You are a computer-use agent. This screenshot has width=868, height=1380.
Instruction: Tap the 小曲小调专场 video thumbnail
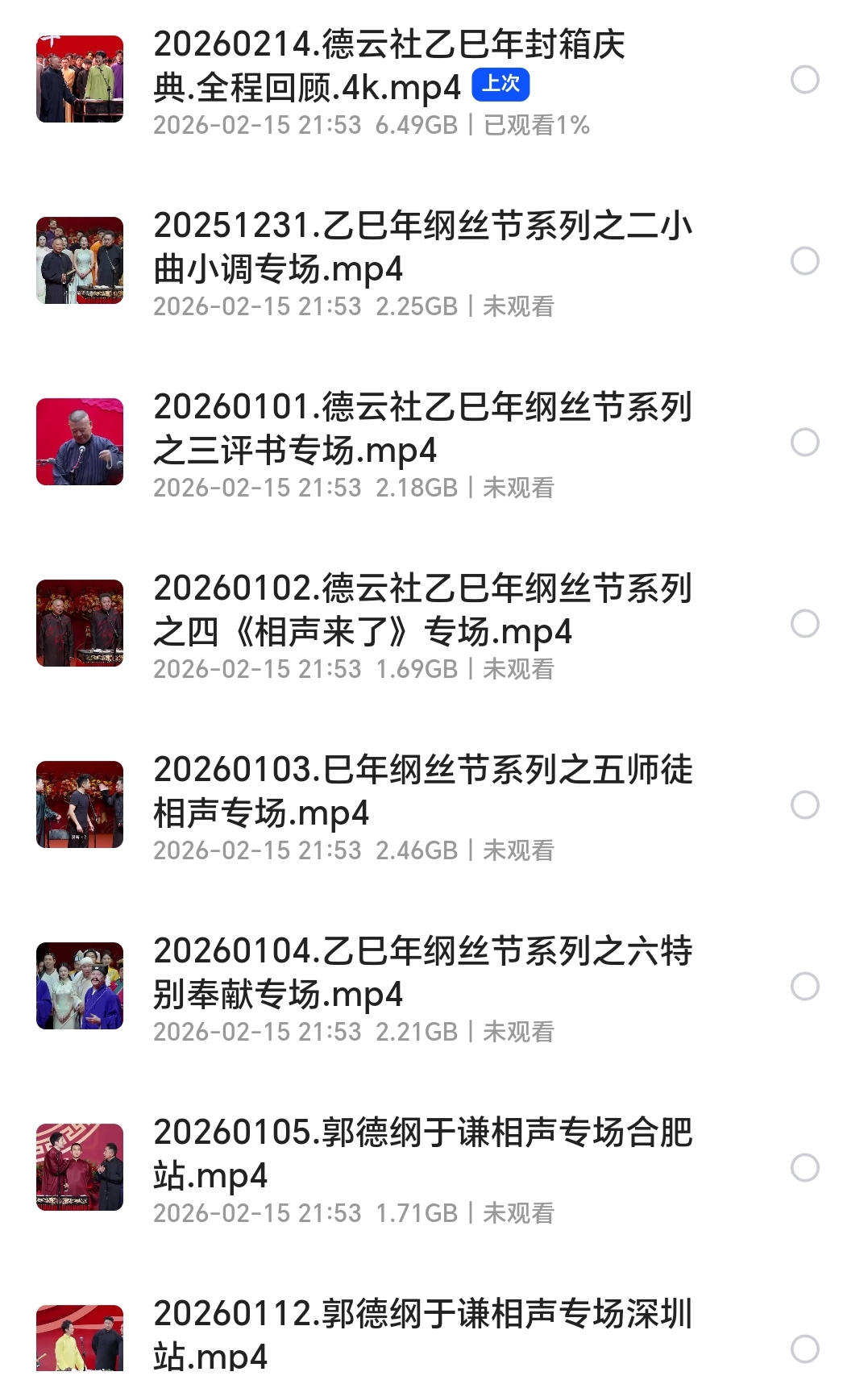tap(80, 260)
